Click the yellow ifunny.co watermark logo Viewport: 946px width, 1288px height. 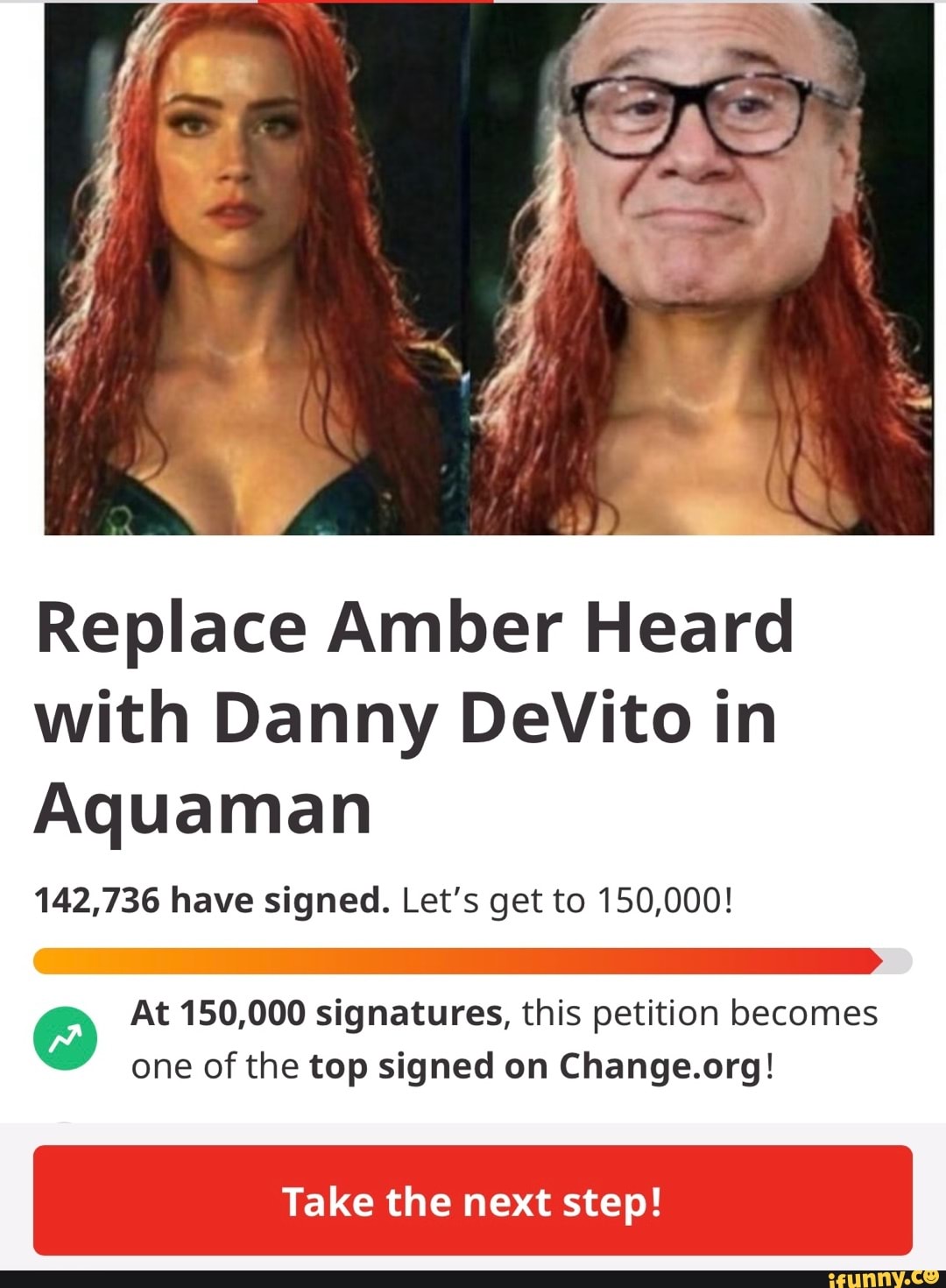point(885,1277)
